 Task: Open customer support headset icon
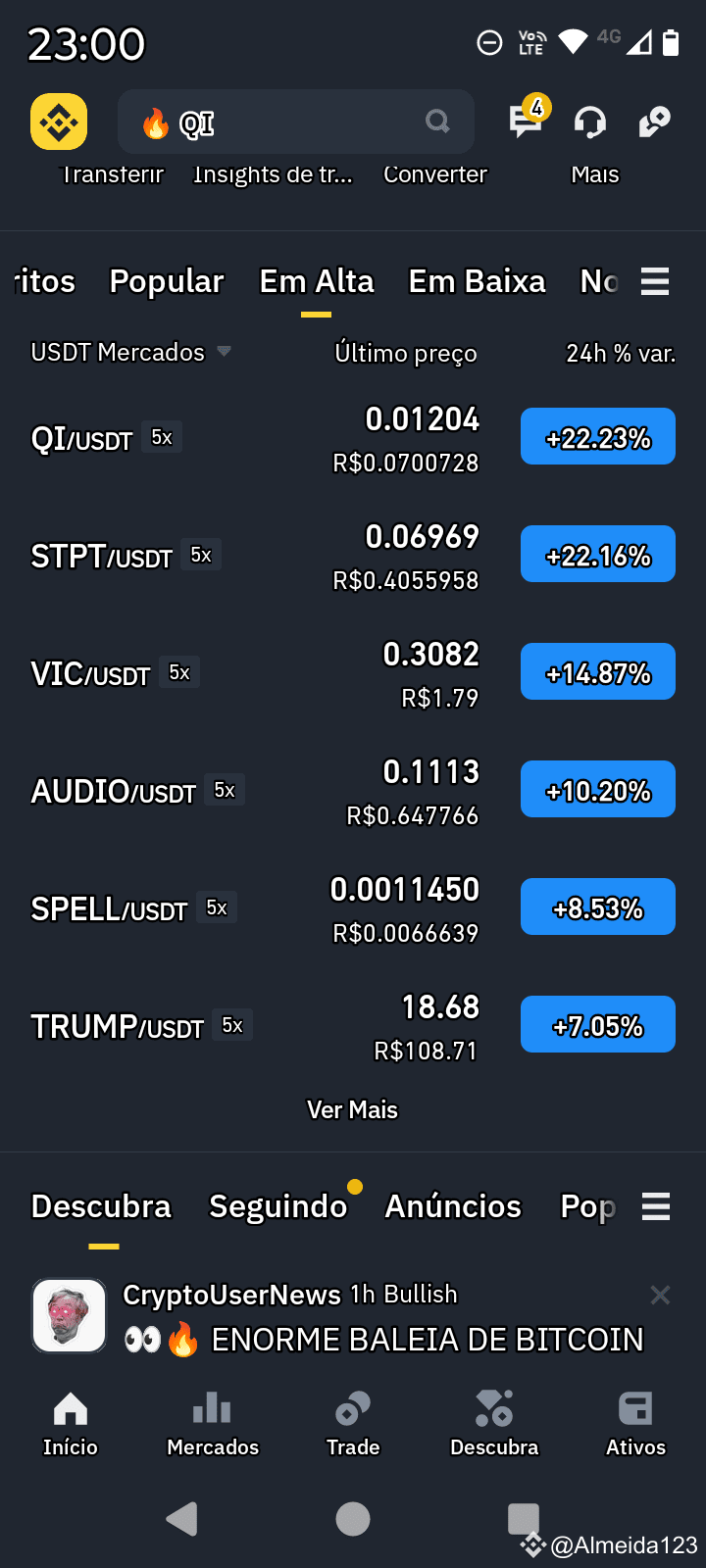click(x=589, y=122)
